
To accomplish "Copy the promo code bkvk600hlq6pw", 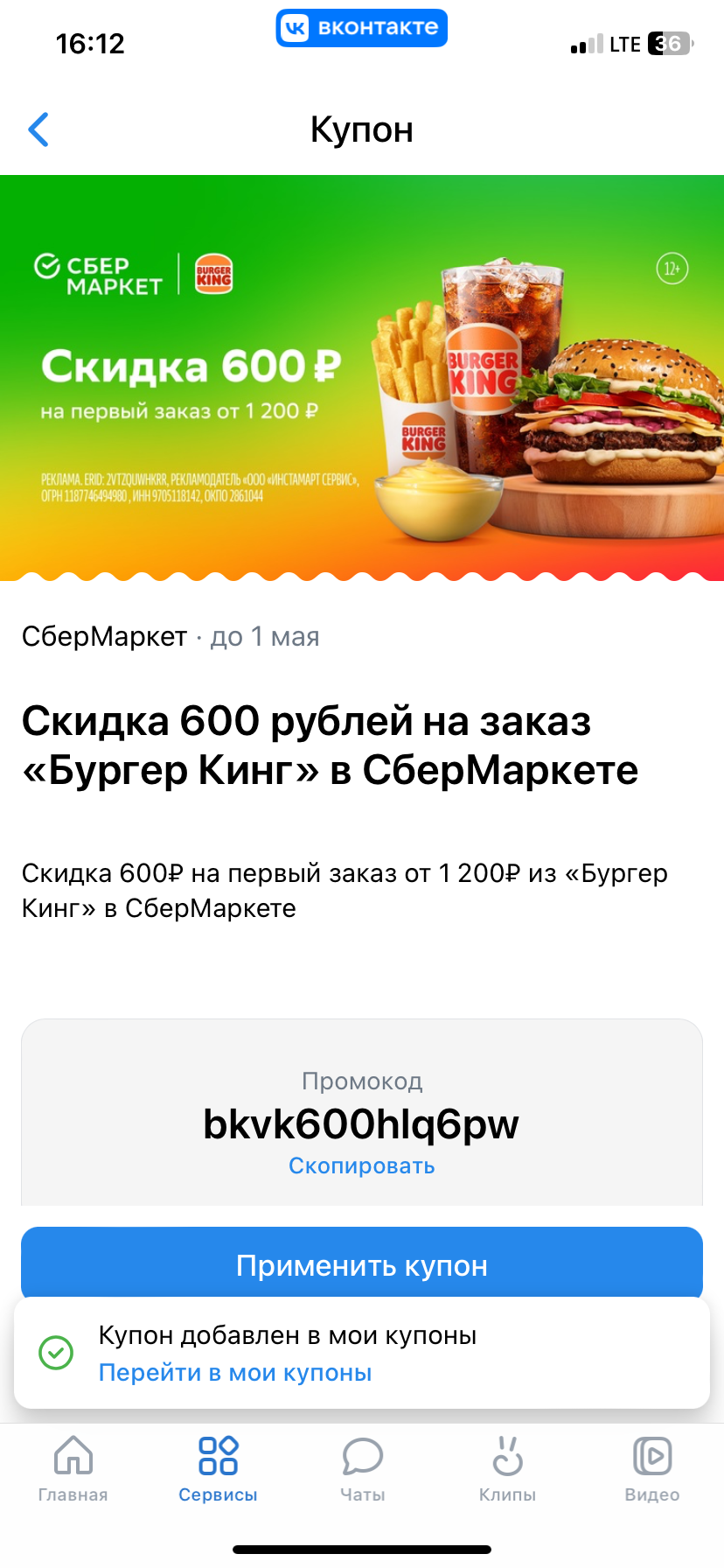I will (361, 1166).
